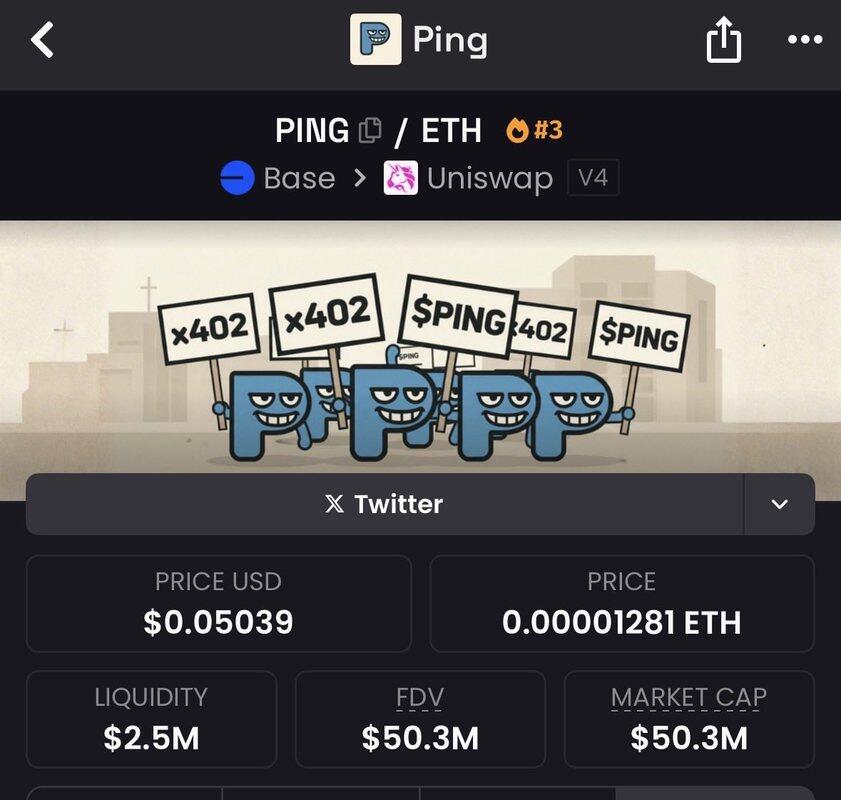Open the Twitter link button
The image size is (841, 800).
(x=384, y=504)
